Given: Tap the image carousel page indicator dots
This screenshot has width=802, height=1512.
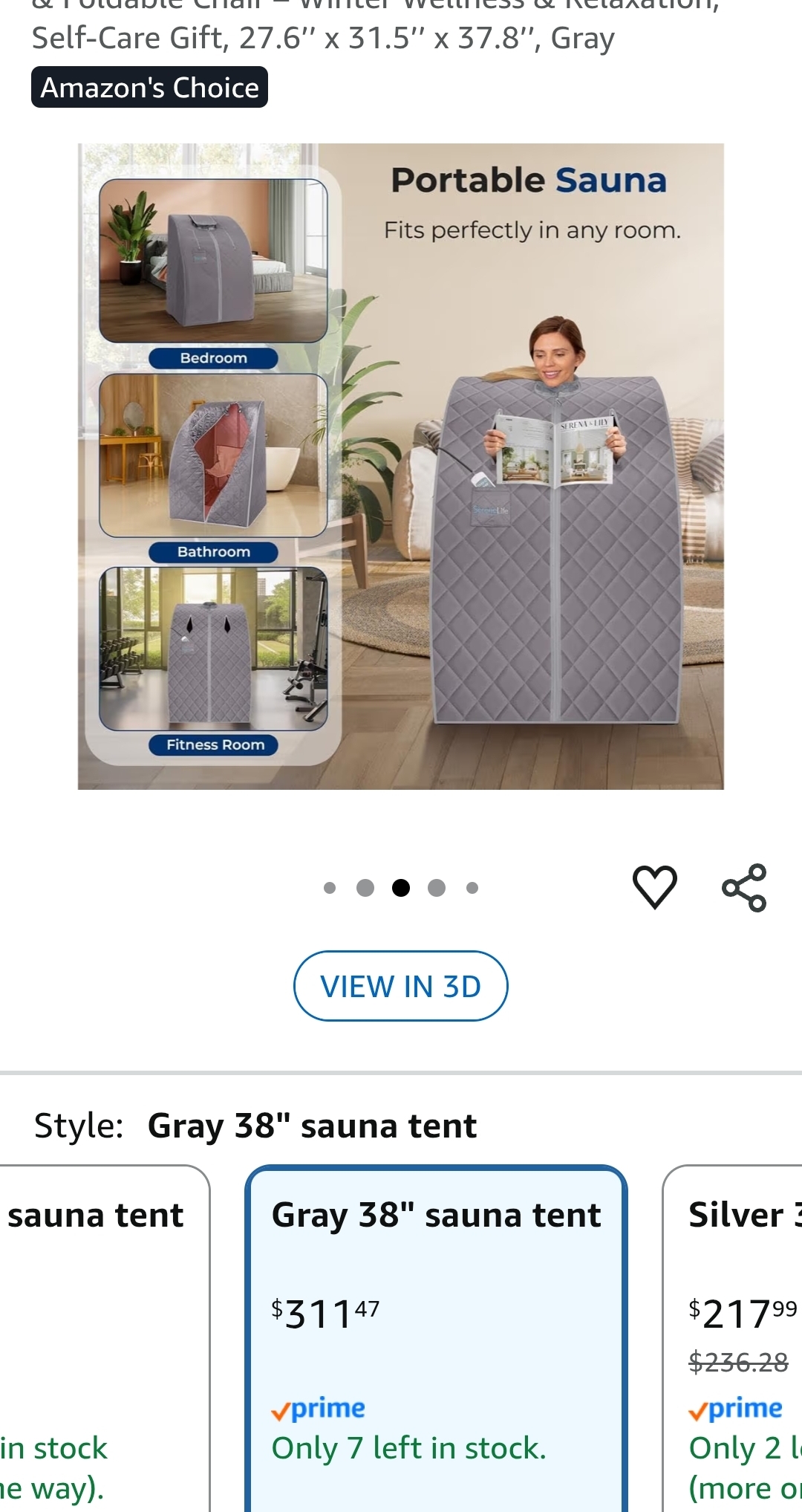Looking at the screenshot, I should tap(400, 888).
